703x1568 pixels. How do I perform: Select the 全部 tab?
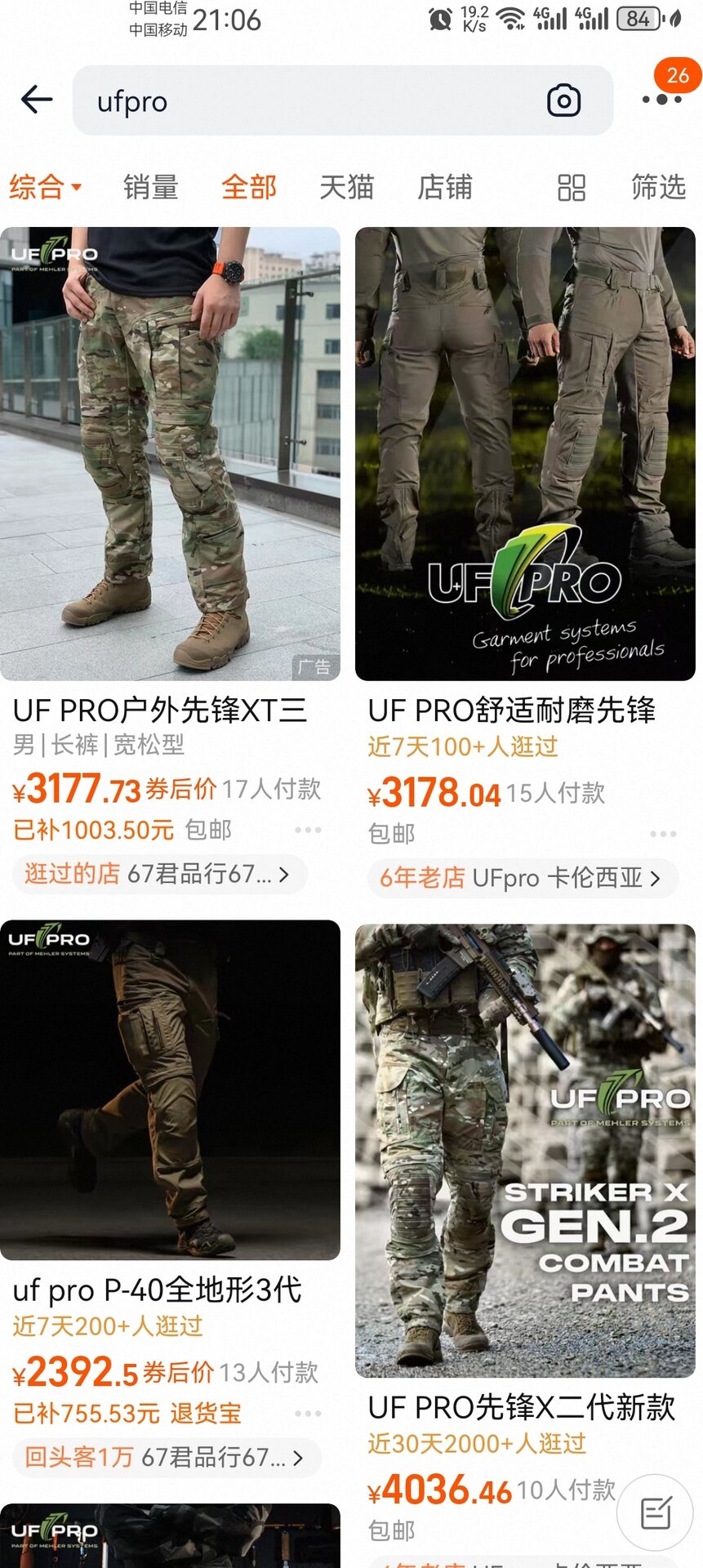249,187
